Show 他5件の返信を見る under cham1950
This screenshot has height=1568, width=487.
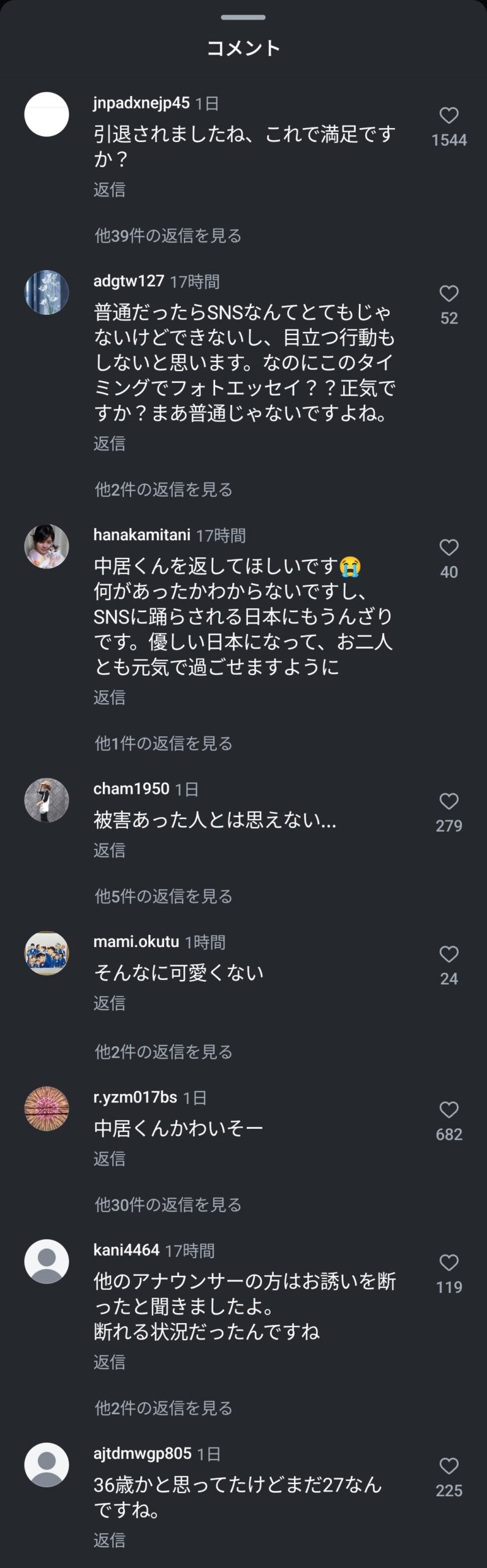[164, 897]
